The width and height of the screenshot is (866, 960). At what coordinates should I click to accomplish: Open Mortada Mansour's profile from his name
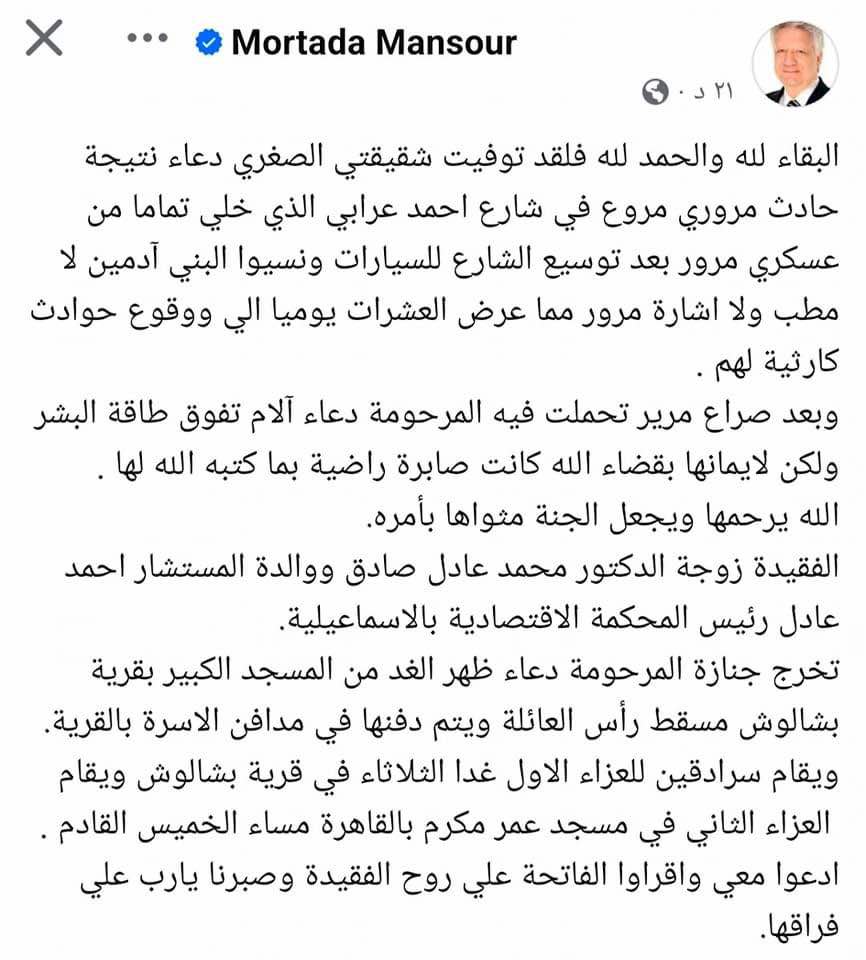coord(374,42)
